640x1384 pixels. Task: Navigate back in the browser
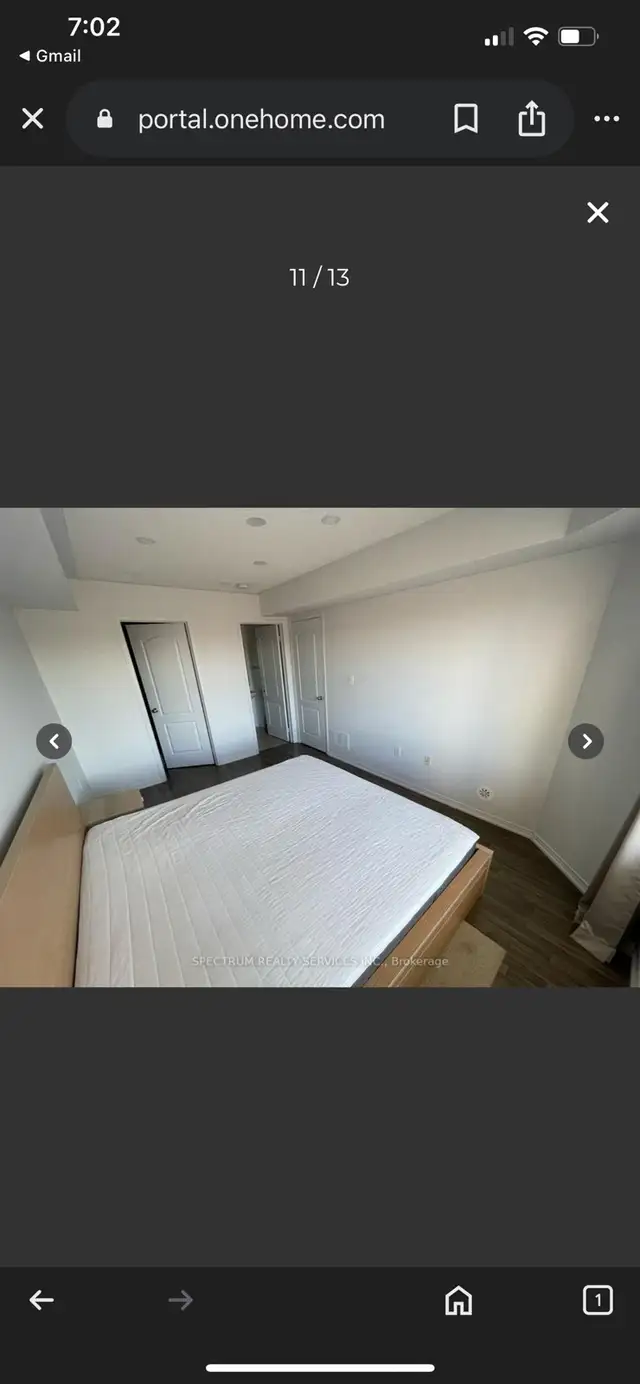click(x=41, y=1300)
